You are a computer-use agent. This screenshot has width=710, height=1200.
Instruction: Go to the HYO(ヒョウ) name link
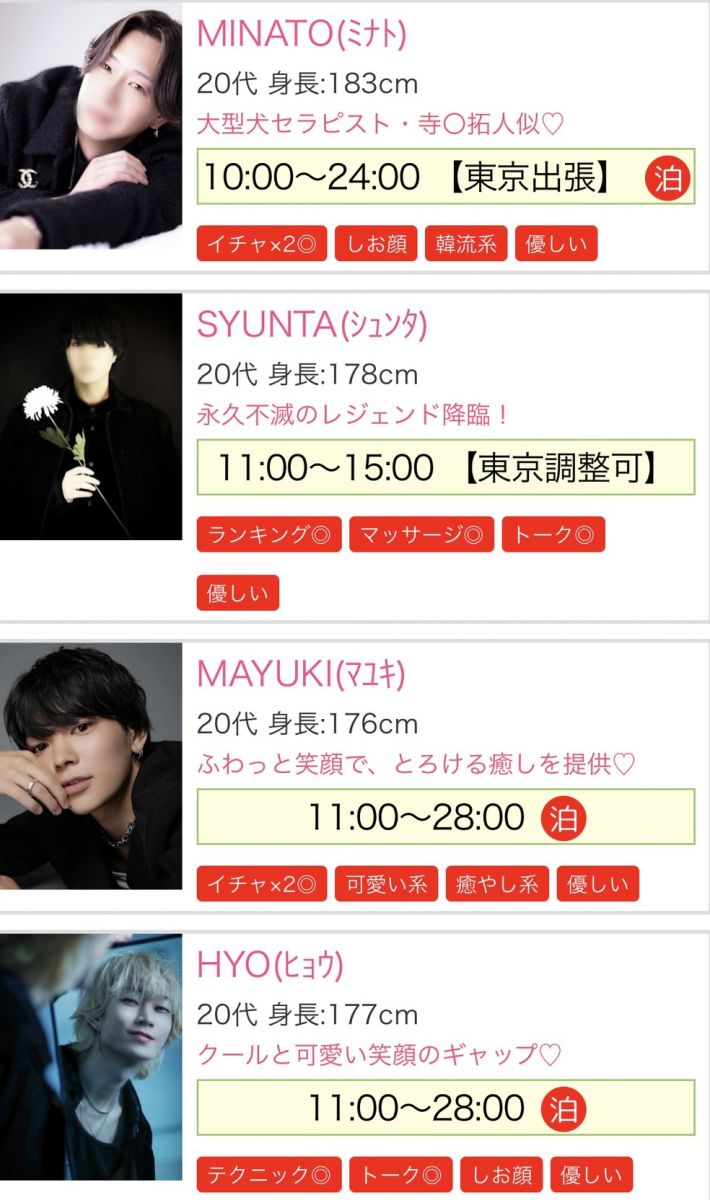coord(270,964)
